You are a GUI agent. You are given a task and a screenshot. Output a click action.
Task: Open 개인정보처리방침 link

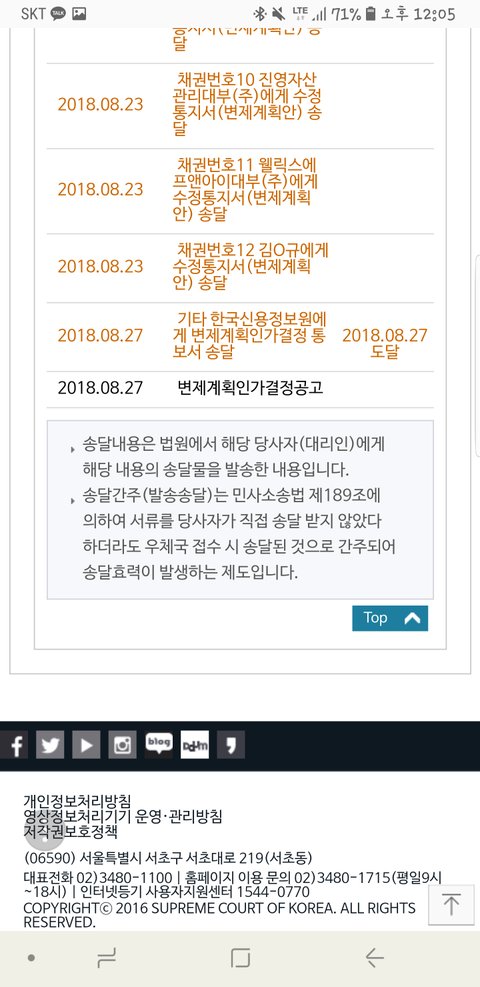tap(77, 801)
